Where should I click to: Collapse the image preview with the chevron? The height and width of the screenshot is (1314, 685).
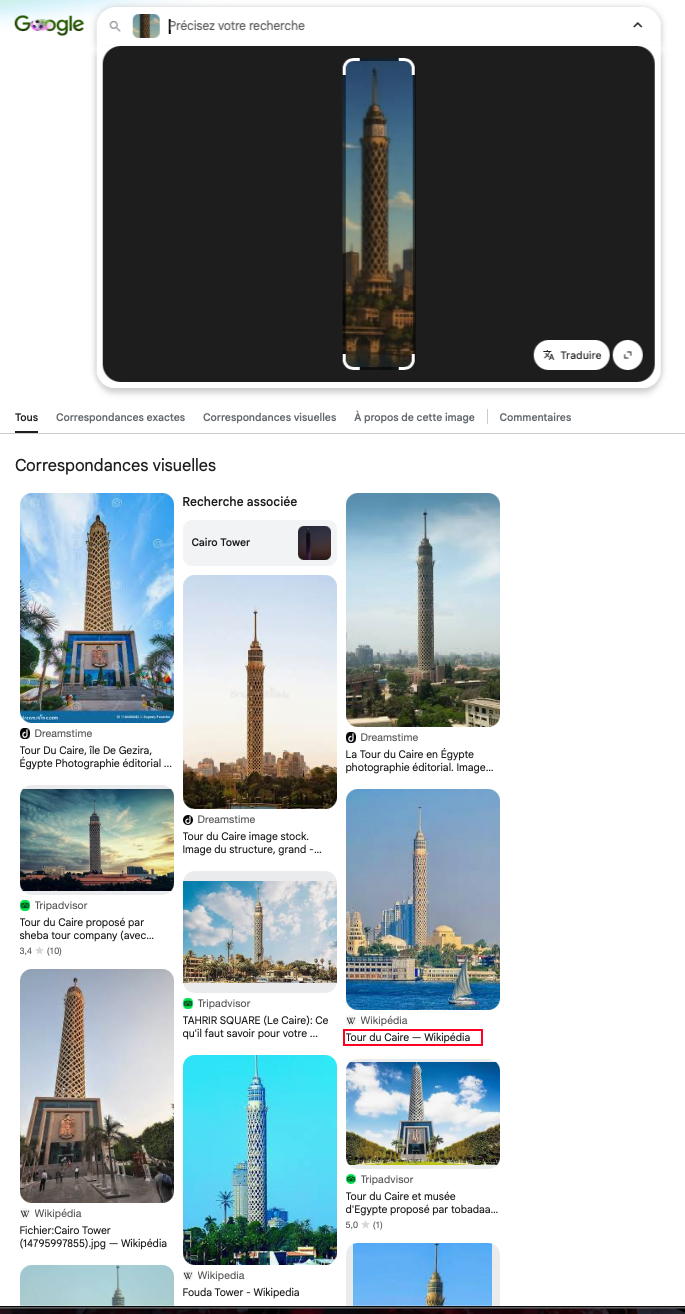[x=638, y=26]
